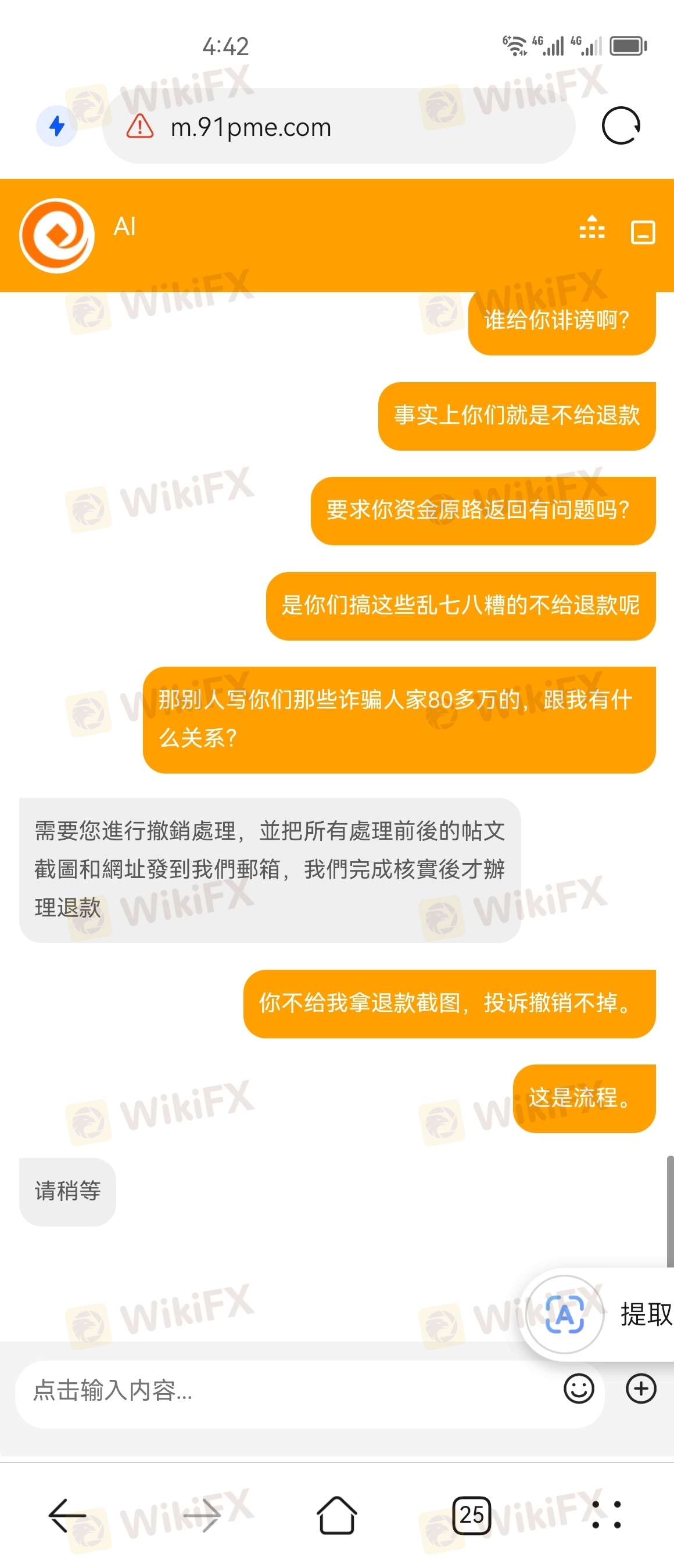
Task: Tap the blue lightning bolt icon
Action: click(x=56, y=126)
